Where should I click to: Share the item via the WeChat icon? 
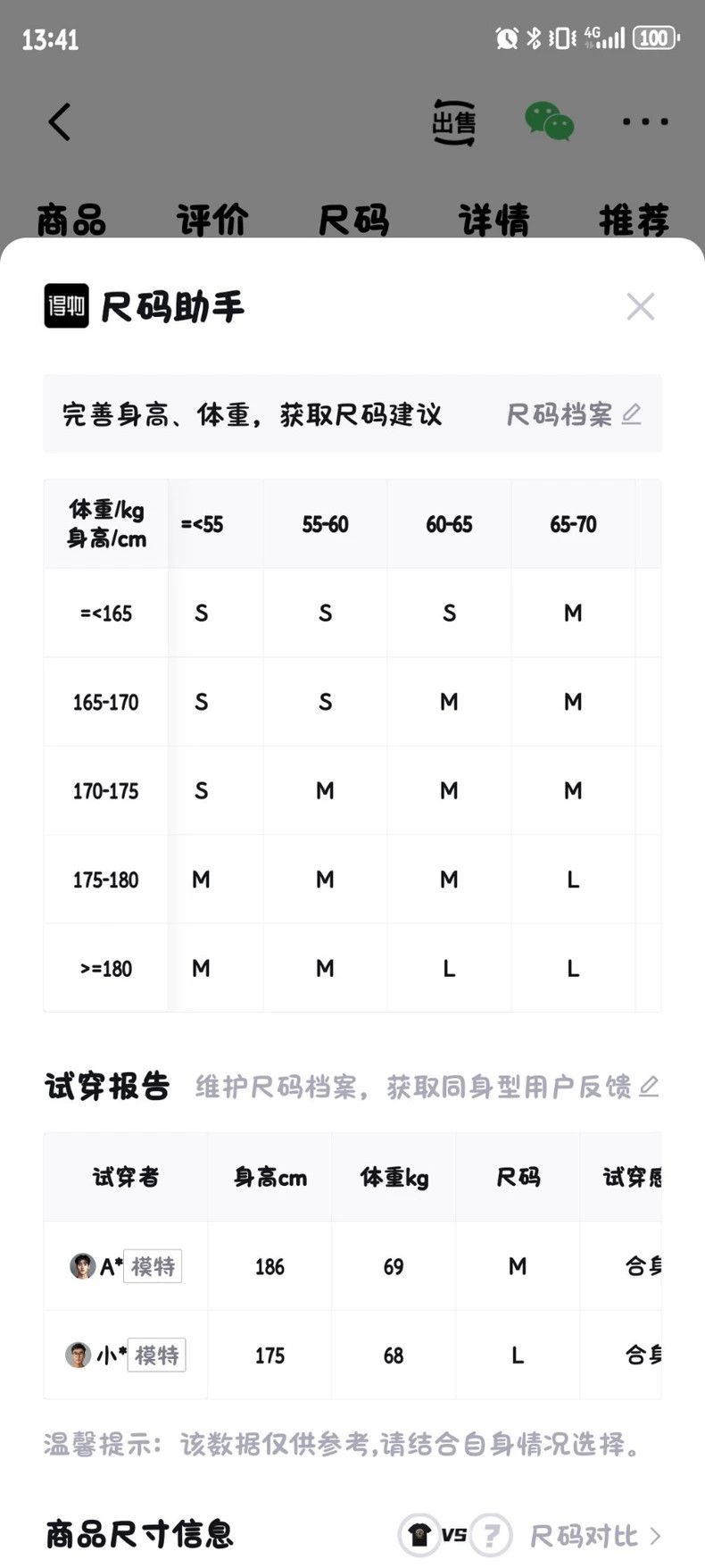click(549, 121)
